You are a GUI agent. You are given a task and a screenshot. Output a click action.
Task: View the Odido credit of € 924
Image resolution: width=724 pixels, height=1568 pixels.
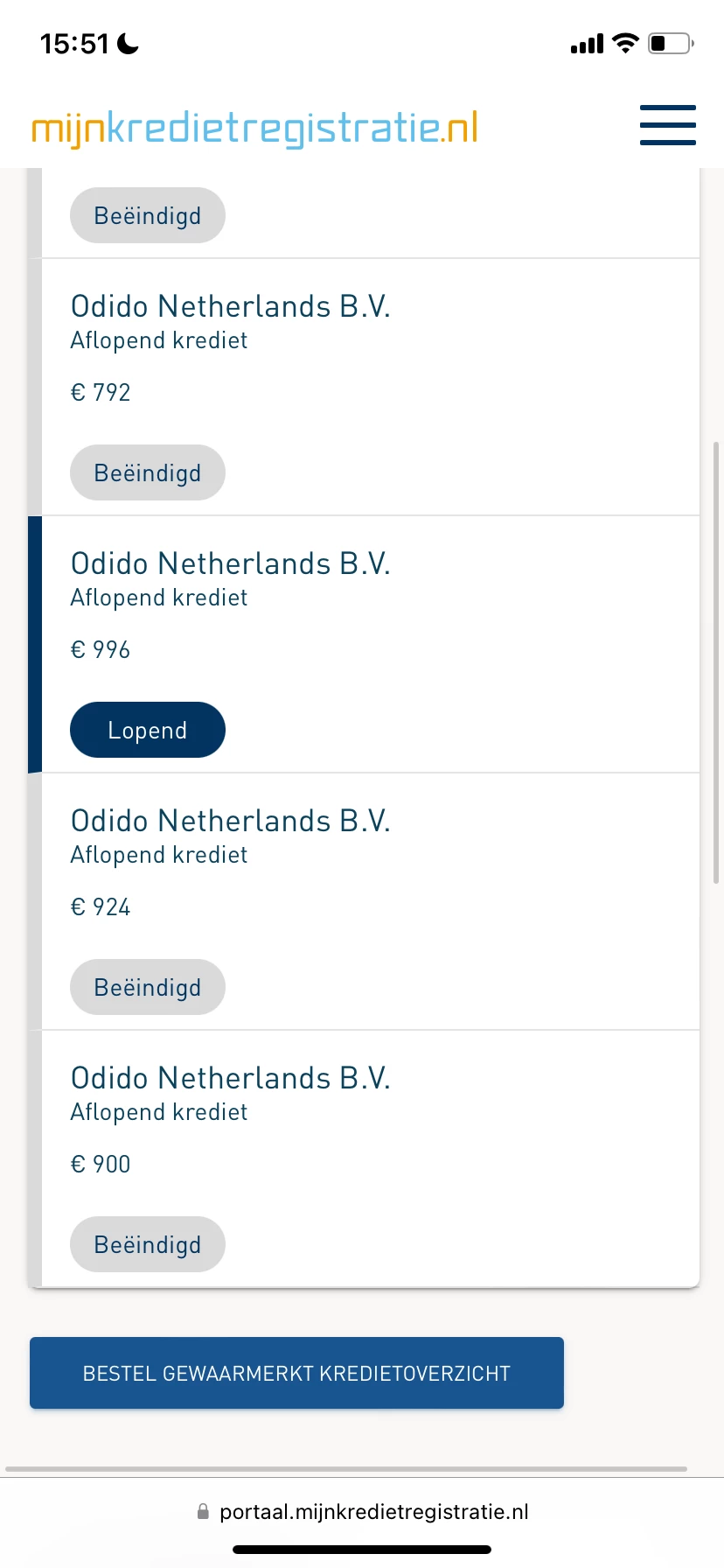click(231, 822)
